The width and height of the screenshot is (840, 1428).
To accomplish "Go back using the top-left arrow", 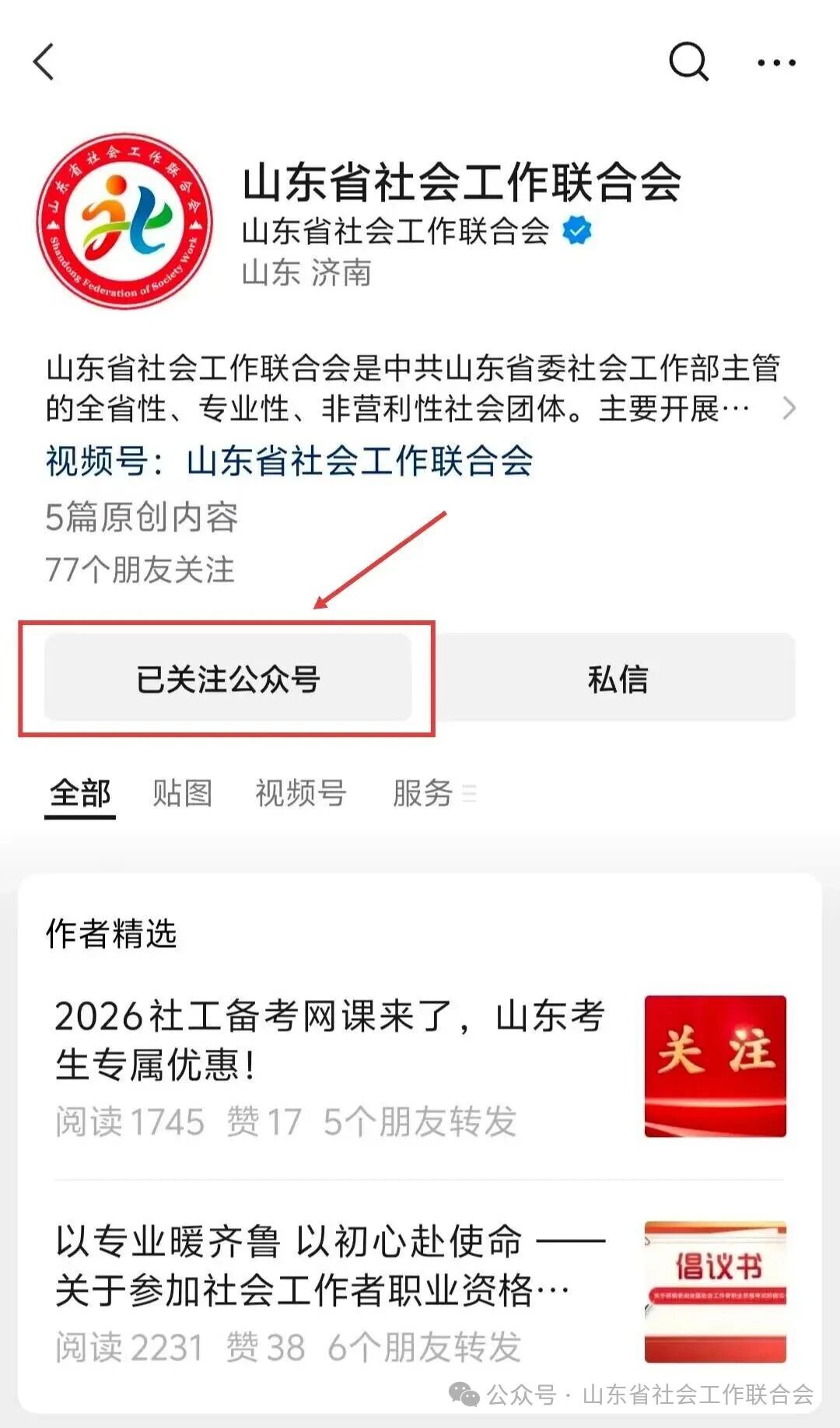I will click(x=44, y=61).
